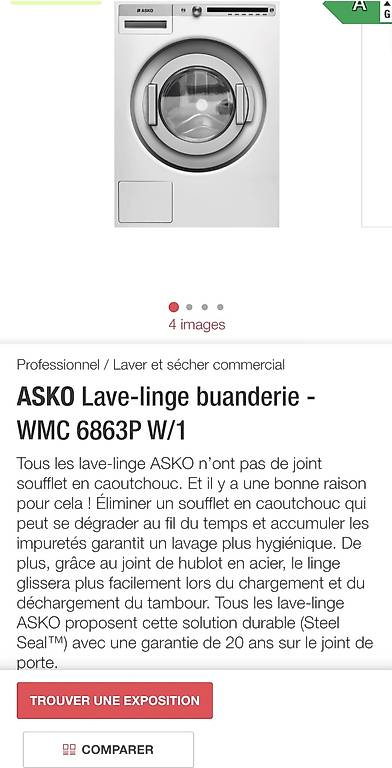Screen dimensions: 392x768
Task: Open the Professionnel breadcrumb link
Action: point(57,364)
